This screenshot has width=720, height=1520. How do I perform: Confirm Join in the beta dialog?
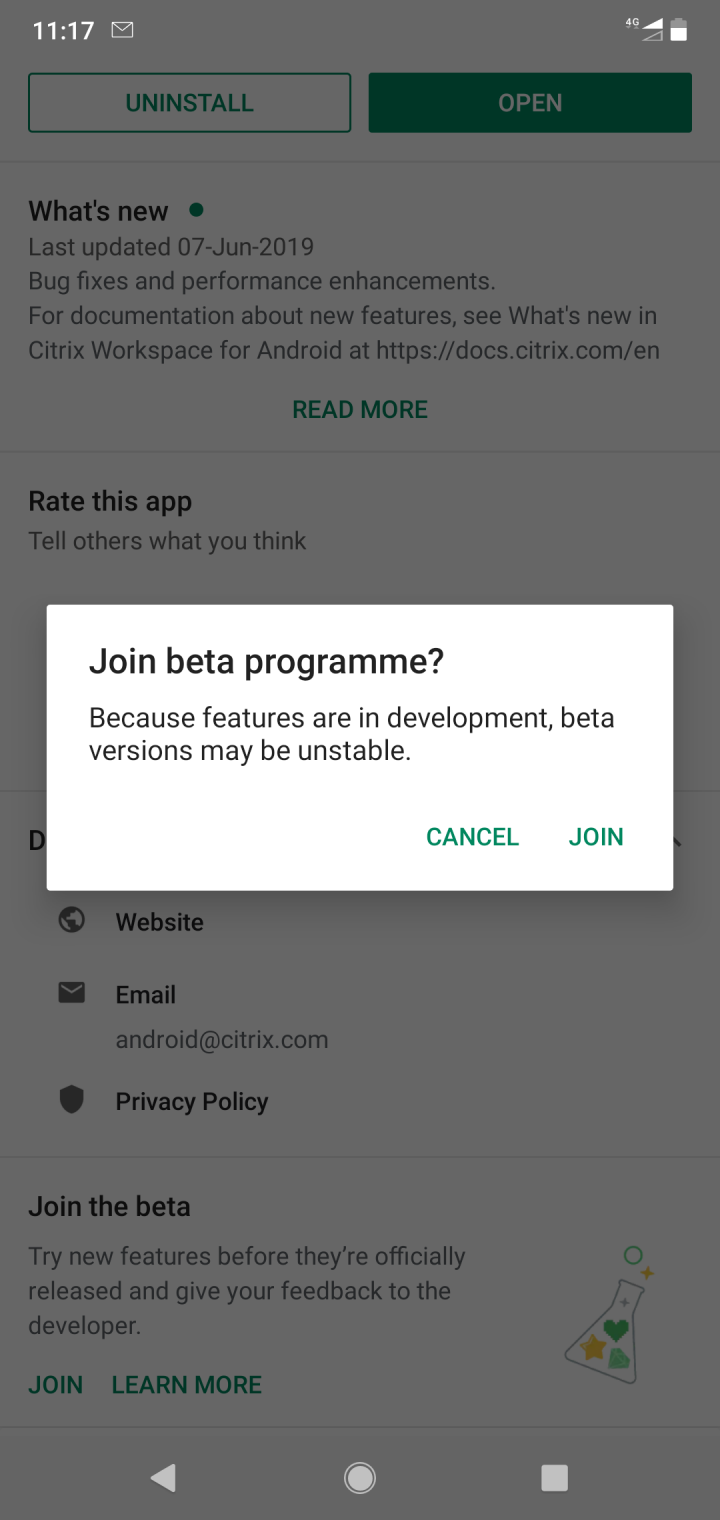pyautogui.click(x=596, y=837)
